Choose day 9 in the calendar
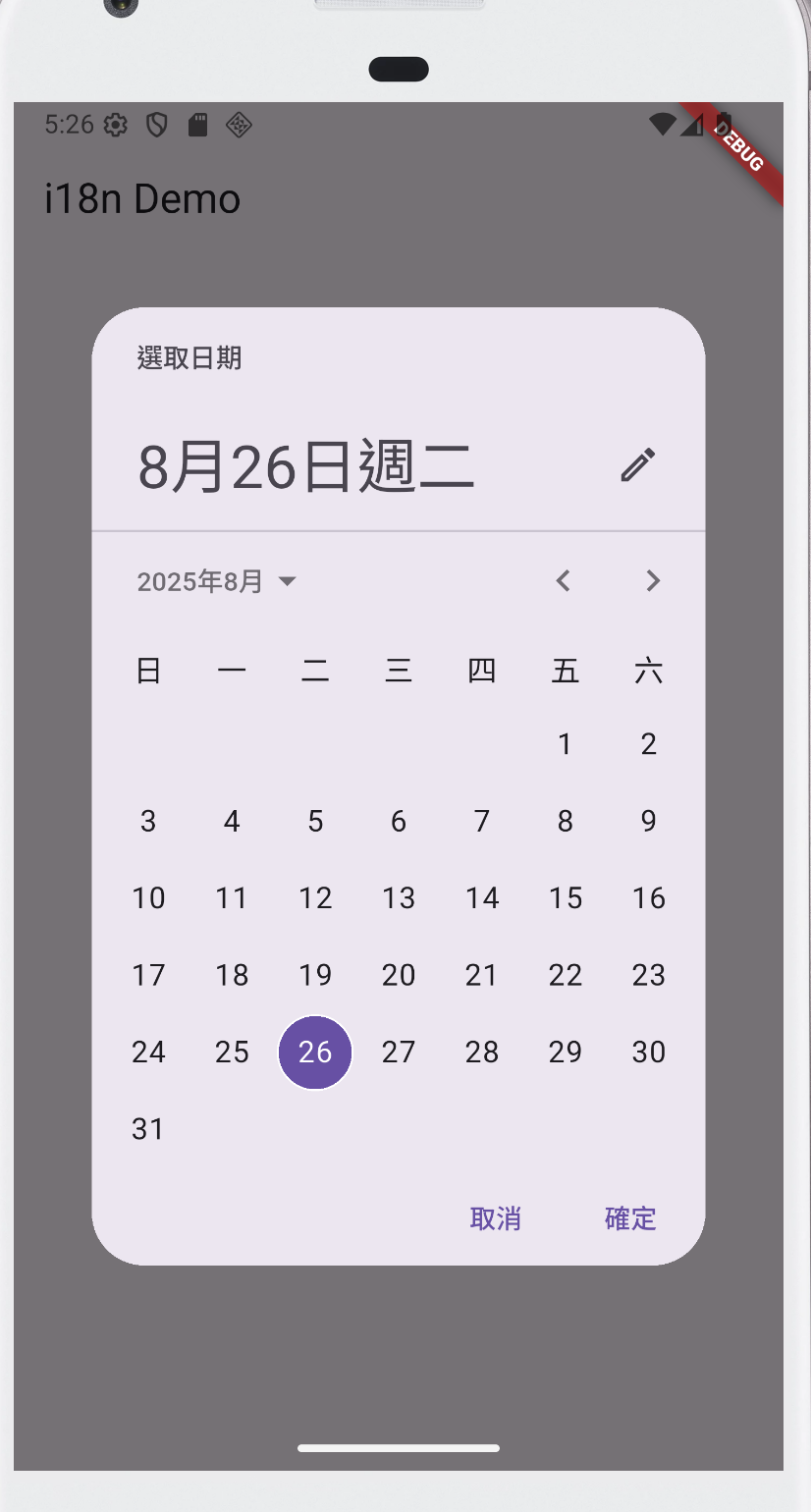Screen dimensions: 811x1512 click(649, 821)
